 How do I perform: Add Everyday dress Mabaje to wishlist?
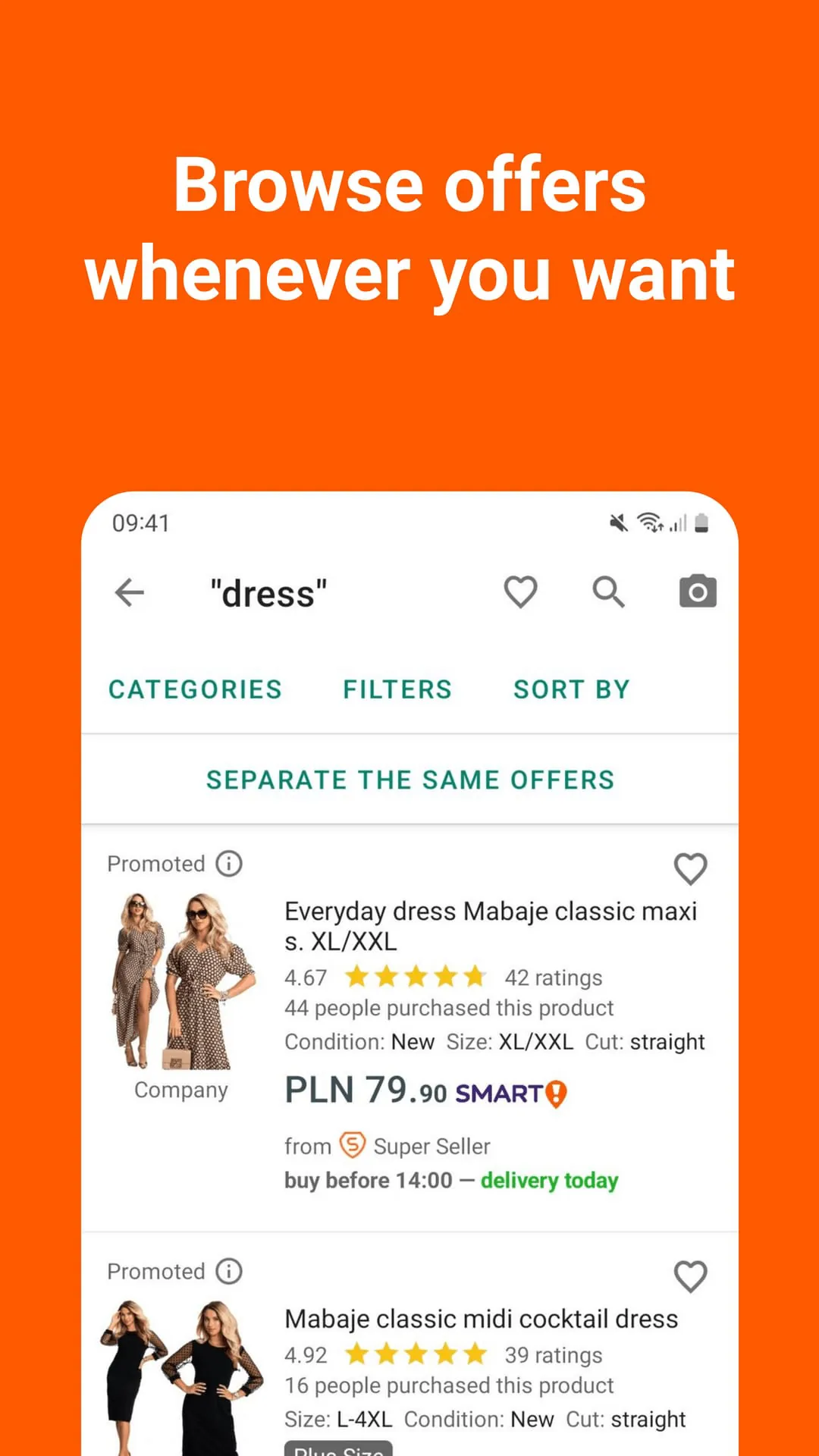coord(691,869)
